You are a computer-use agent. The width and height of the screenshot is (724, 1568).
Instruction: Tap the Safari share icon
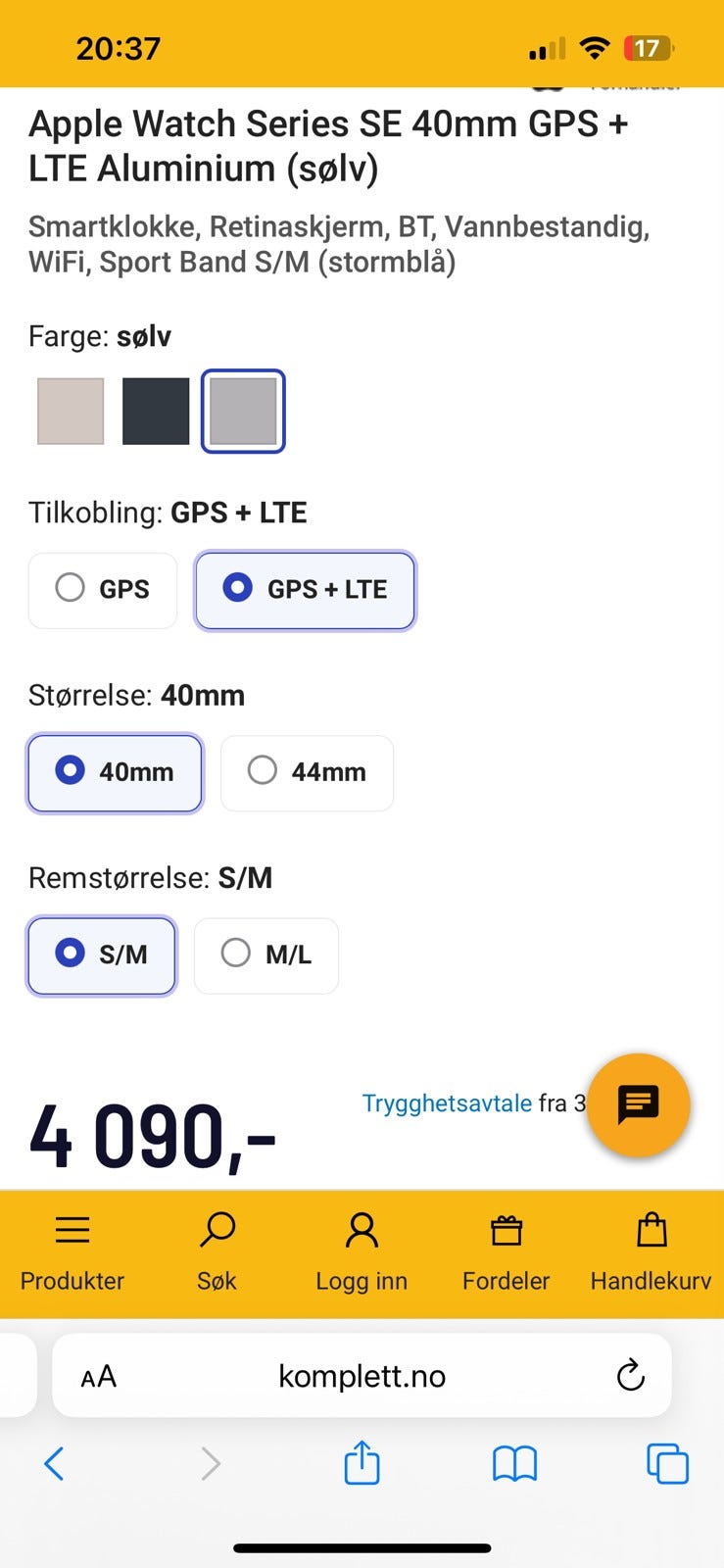click(x=362, y=1463)
